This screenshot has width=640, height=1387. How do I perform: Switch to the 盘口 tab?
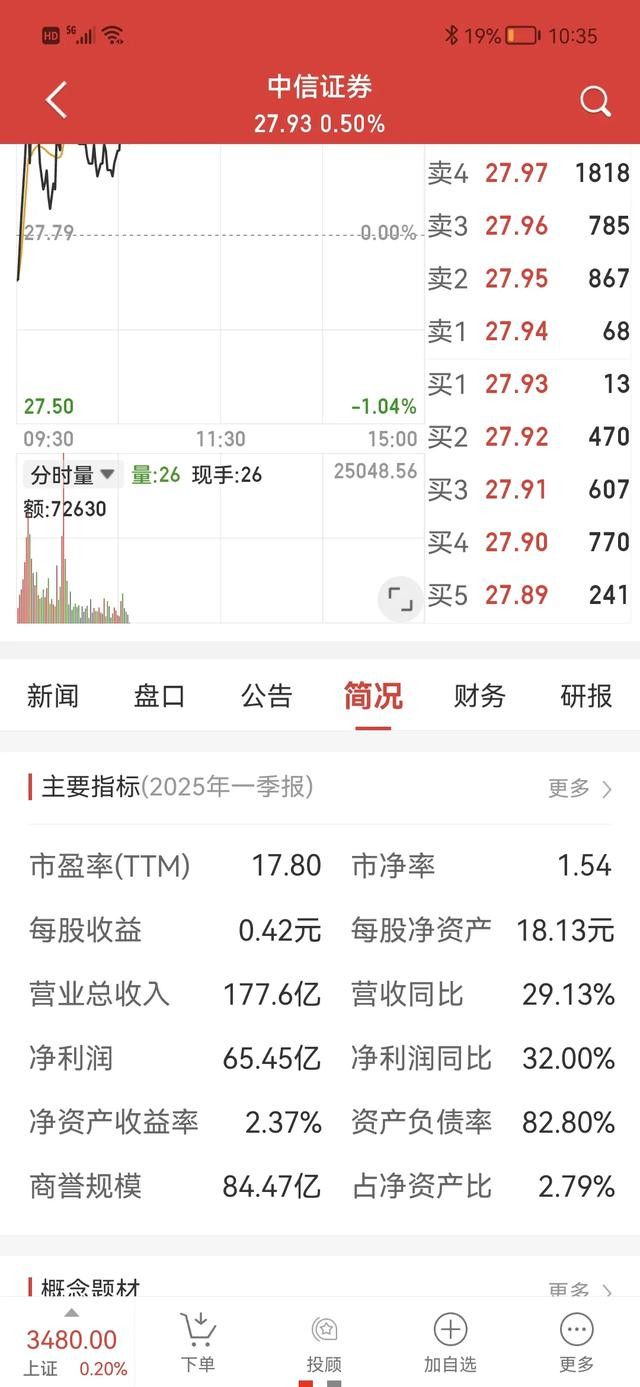[x=160, y=696]
